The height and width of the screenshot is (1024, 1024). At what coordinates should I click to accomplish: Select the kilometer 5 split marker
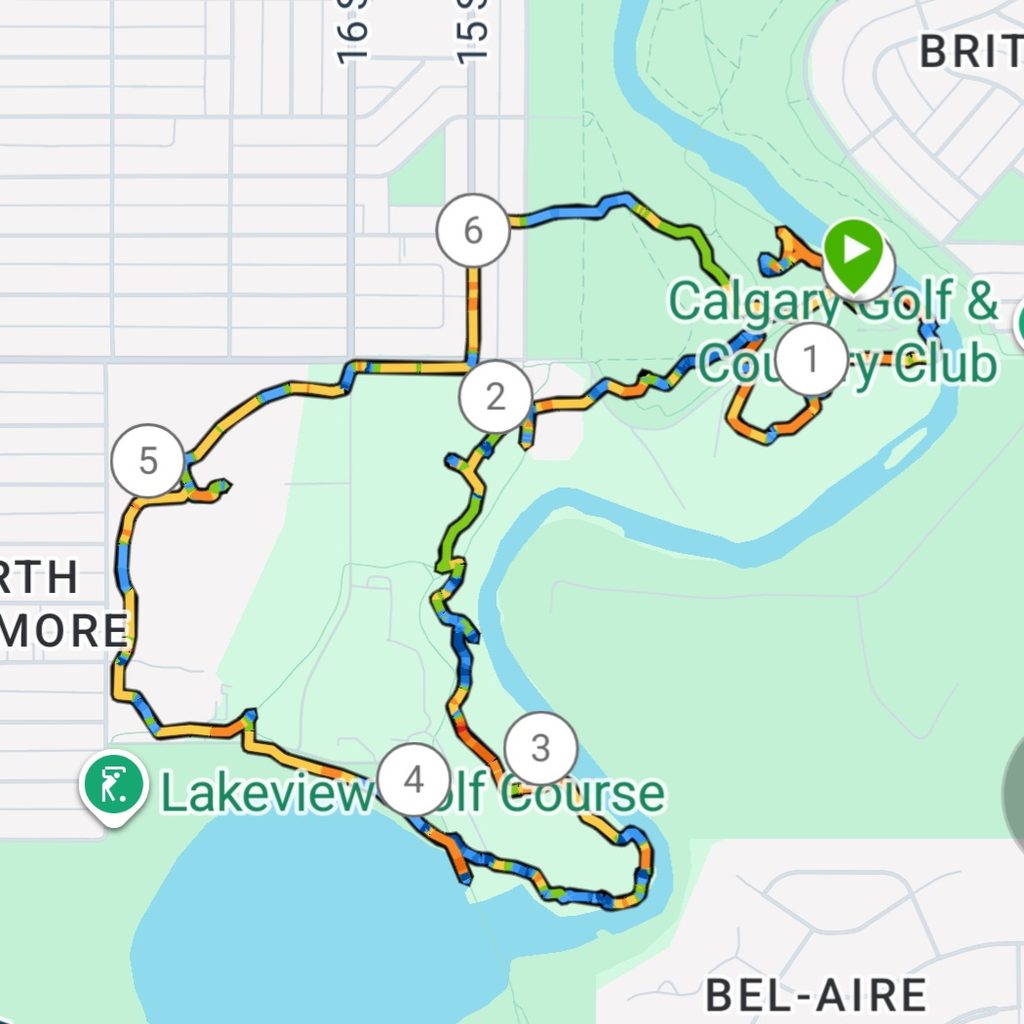point(148,460)
